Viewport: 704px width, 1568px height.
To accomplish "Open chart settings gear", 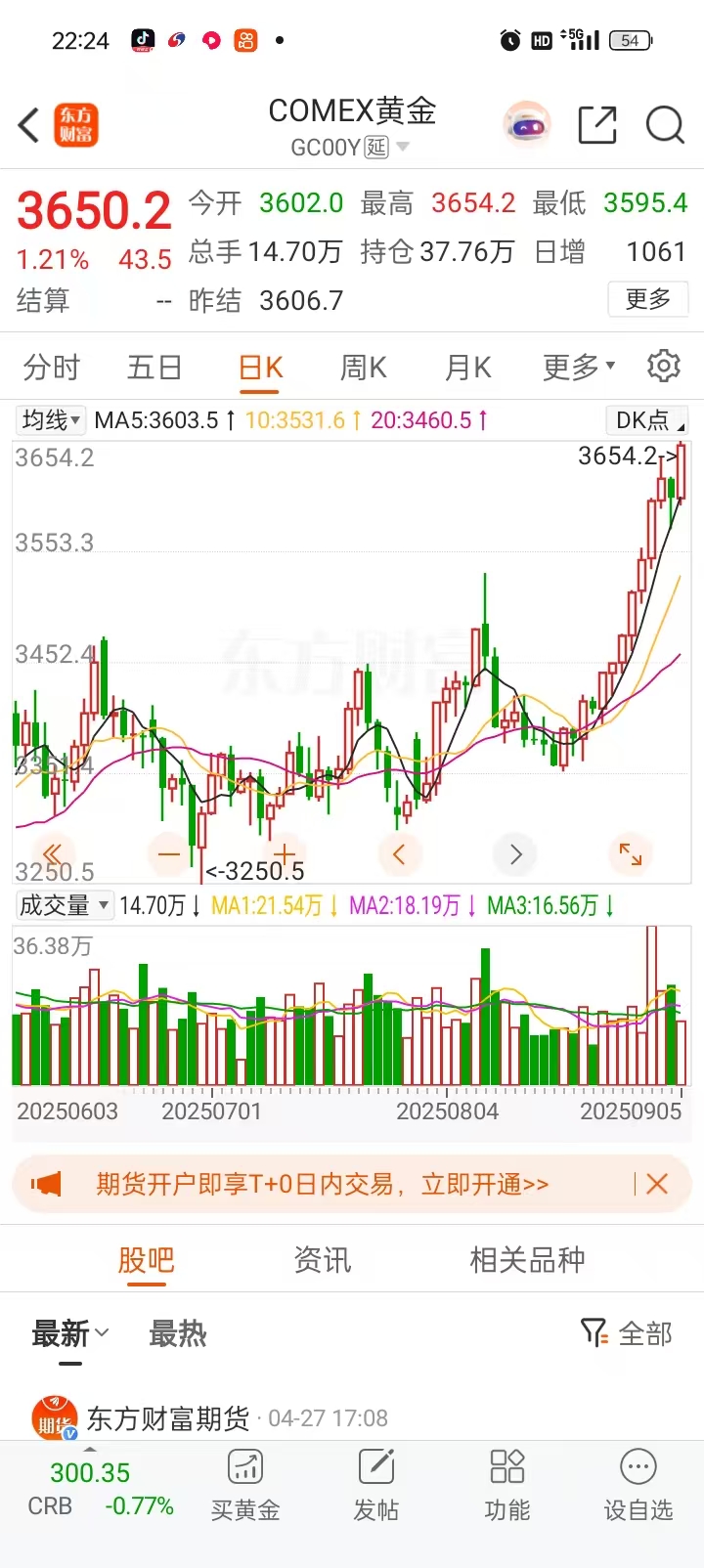I will click(664, 366).
